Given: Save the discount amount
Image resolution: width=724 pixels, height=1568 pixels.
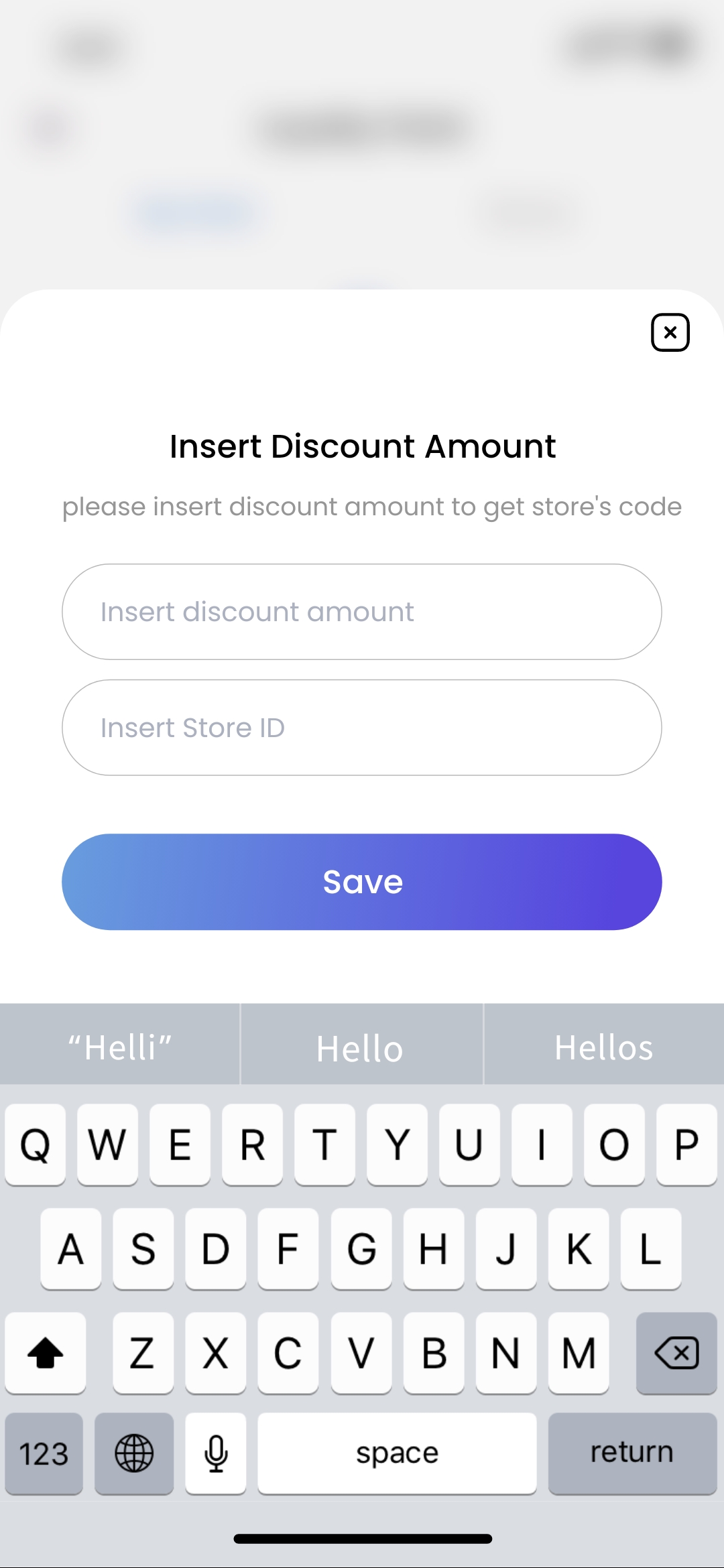Looking at the screenshot, I should [x=362, y=882].
